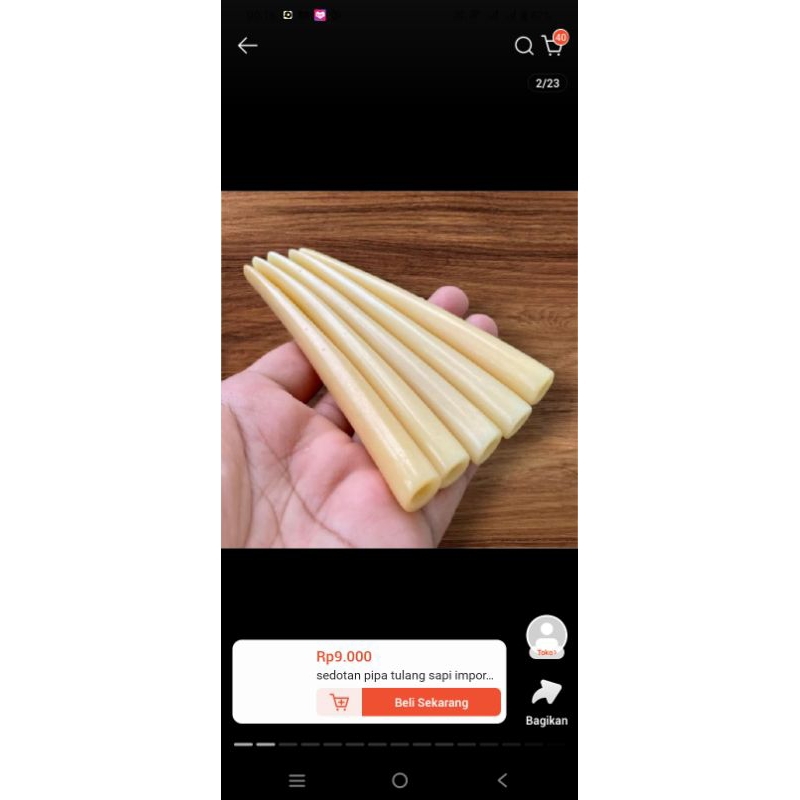800x800 pixels.
Task: Open the search icon
Action: coord(523,45)
